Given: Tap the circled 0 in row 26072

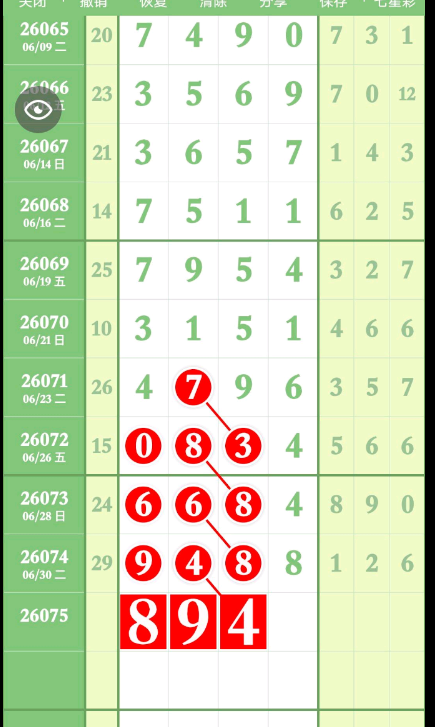Looking at the screenshot, I should (143, 446).
